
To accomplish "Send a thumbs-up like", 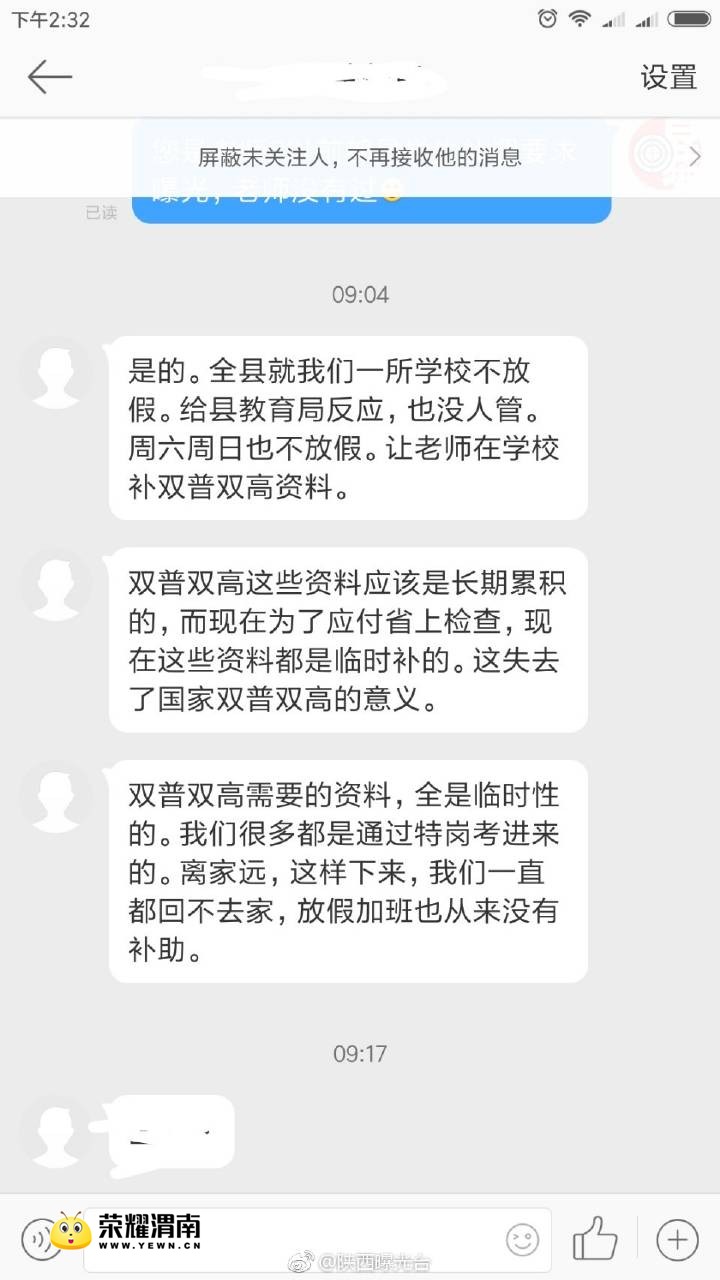I will point(595,1240).
